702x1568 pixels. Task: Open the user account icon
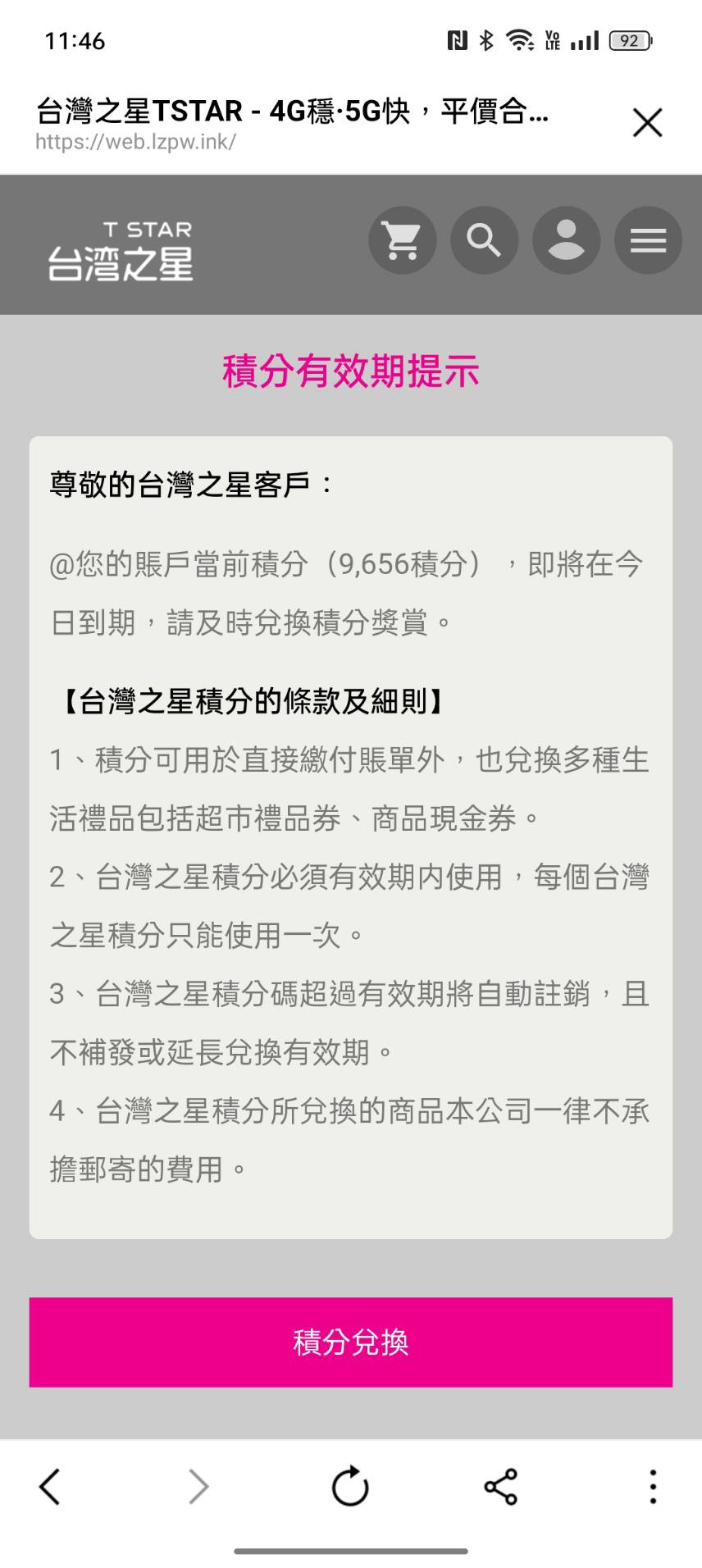[x=566, y=240]
